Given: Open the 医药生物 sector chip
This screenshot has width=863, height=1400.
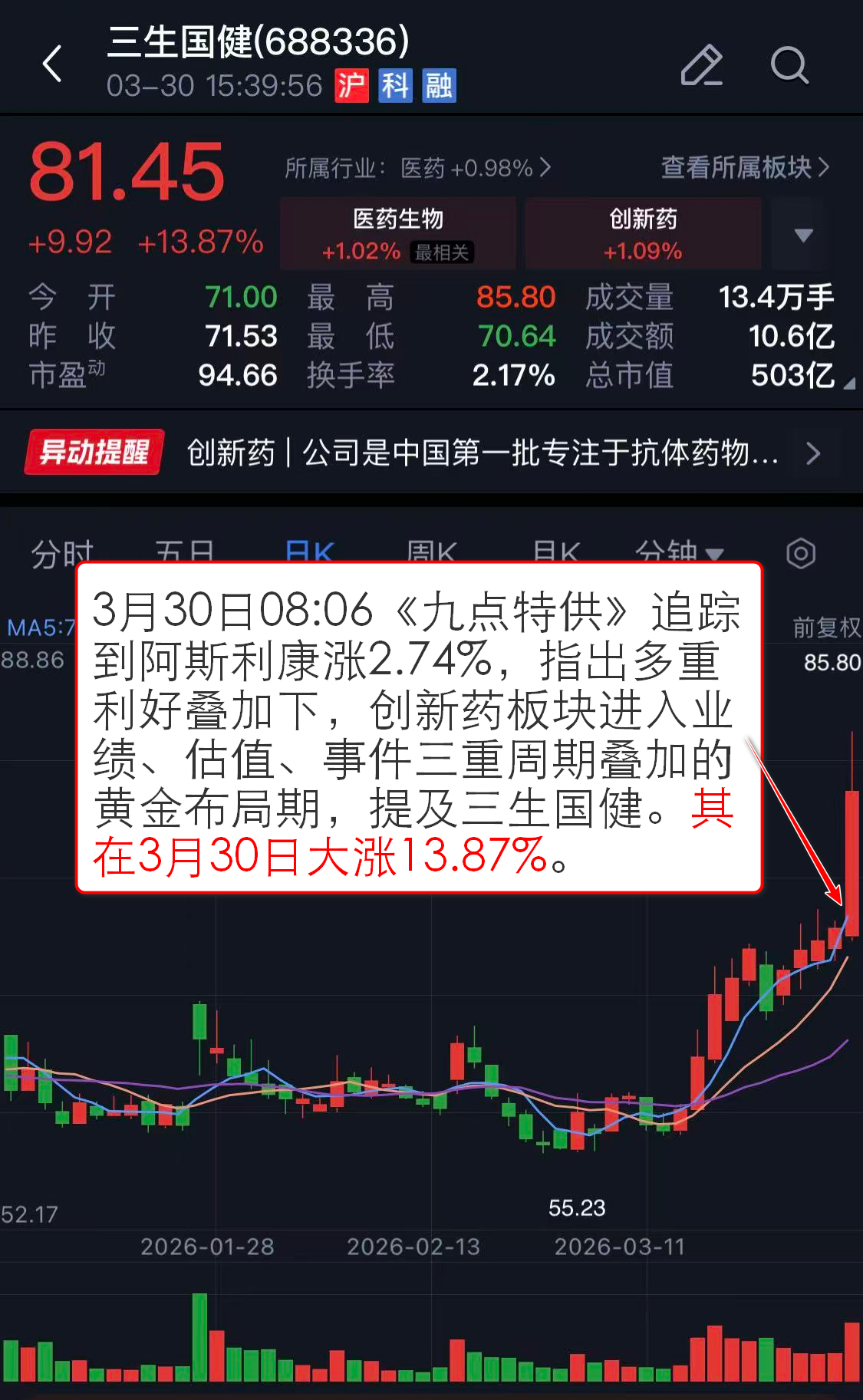Looking at the screenshot, I should pyautogui.click(x=397, y=233).
